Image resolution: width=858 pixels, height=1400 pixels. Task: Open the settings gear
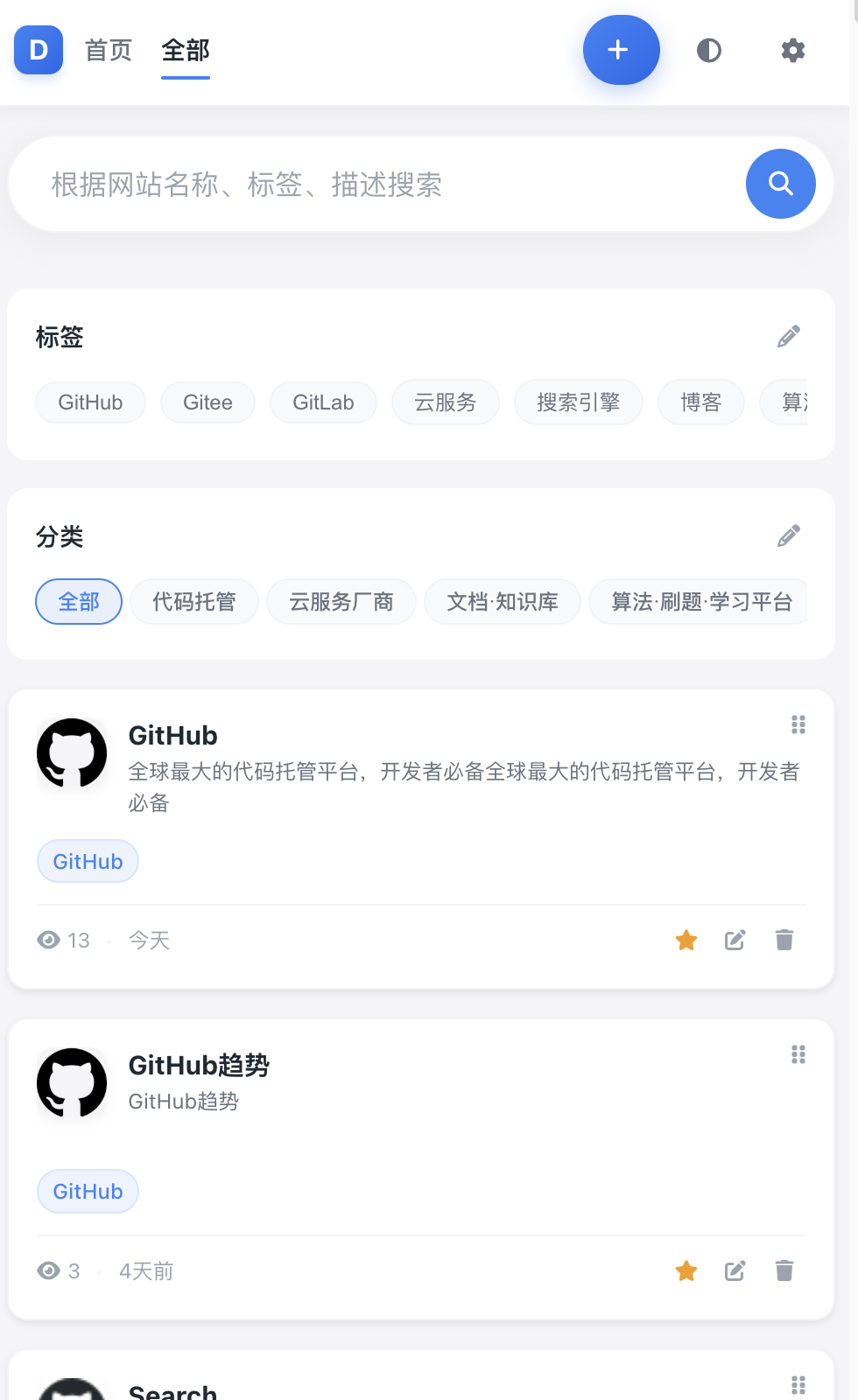click(x=792, y=51)
